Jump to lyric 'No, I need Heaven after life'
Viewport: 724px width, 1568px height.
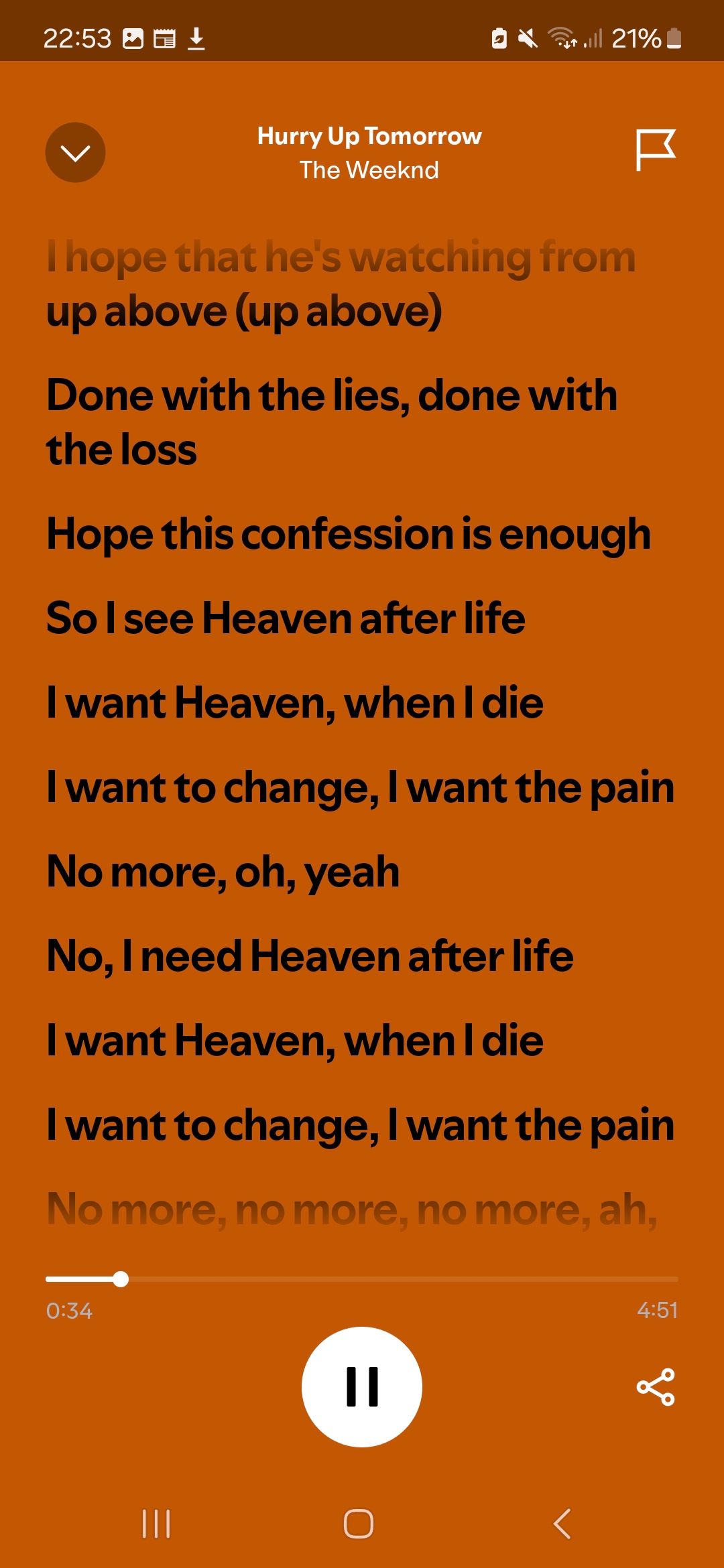coord(310,956)
